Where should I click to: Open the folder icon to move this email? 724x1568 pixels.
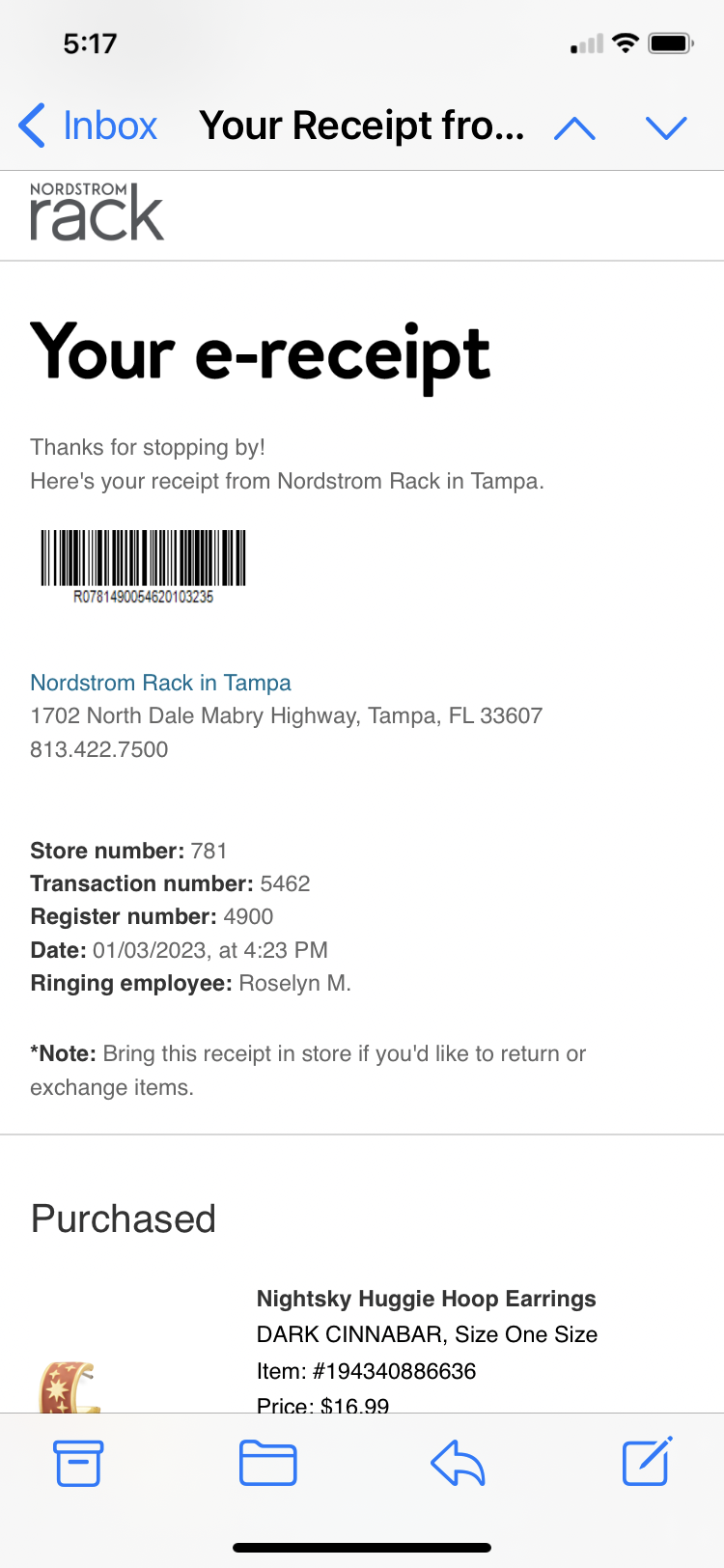pos(267,1462)
